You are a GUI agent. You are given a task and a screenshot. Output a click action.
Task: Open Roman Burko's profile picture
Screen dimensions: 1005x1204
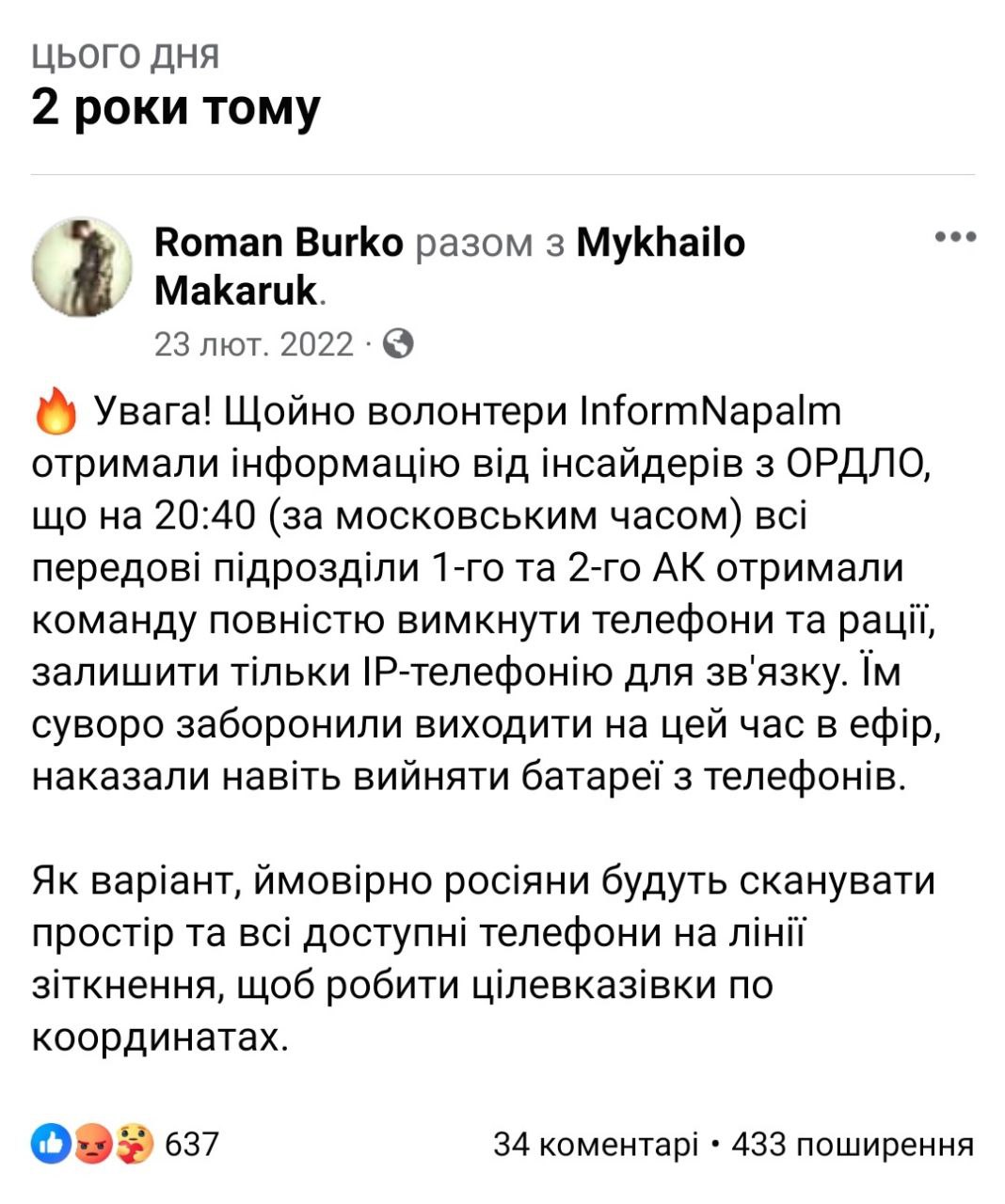[x=82, y=267]
